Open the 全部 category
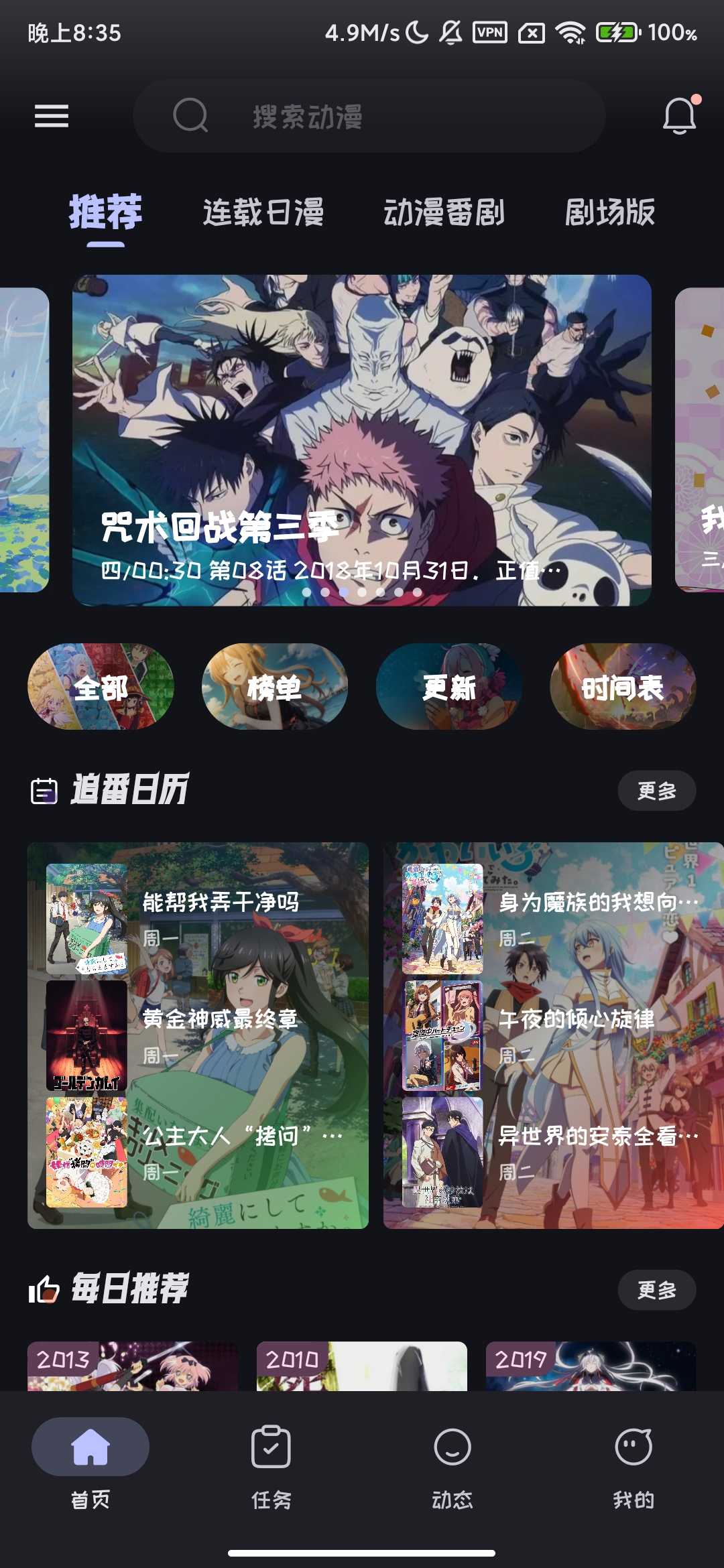Screen dimensions: 724x1568 coord(101,687)
